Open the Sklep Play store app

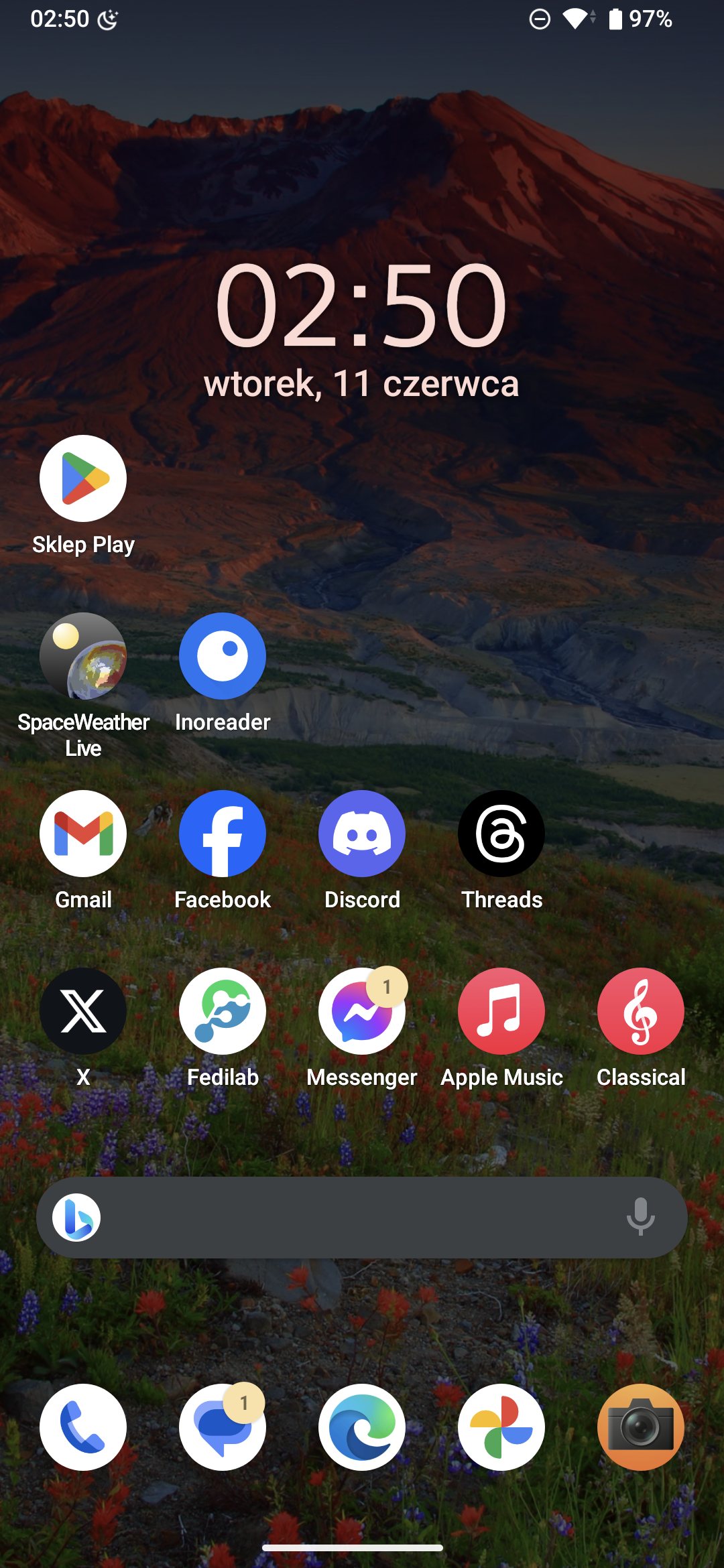[83, 478]
